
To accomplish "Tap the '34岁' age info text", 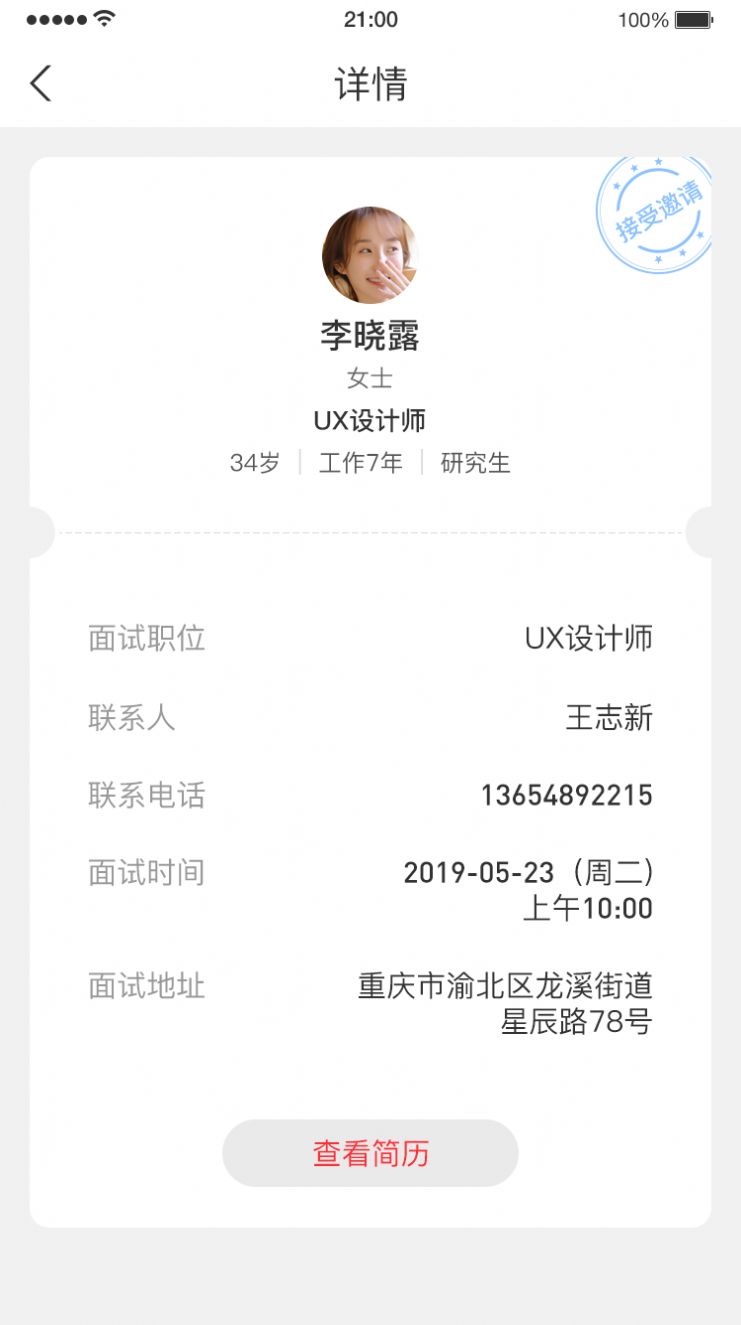I will (x=253, y=463).
